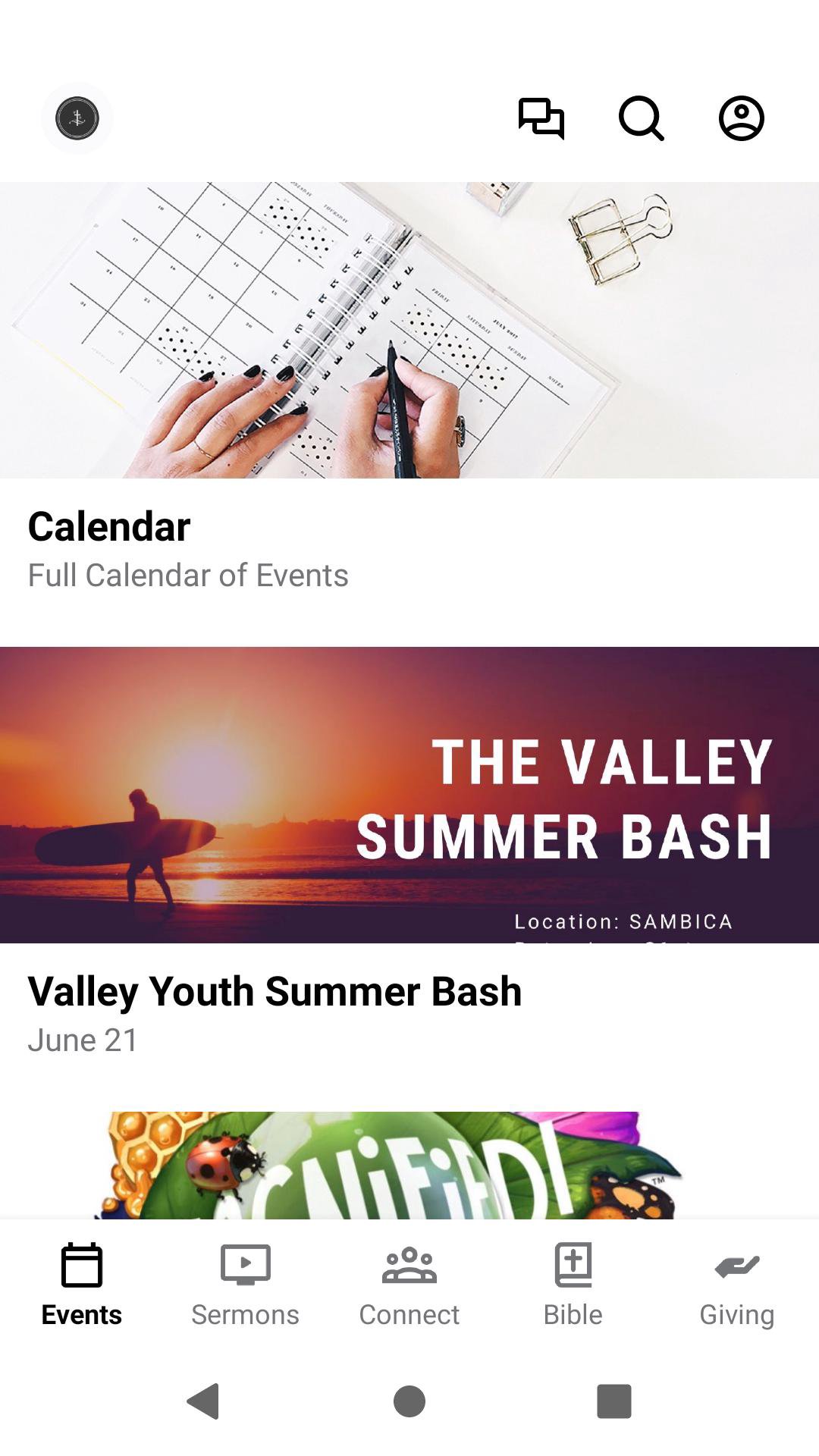Open the messages chat icon

pos(541,118)
